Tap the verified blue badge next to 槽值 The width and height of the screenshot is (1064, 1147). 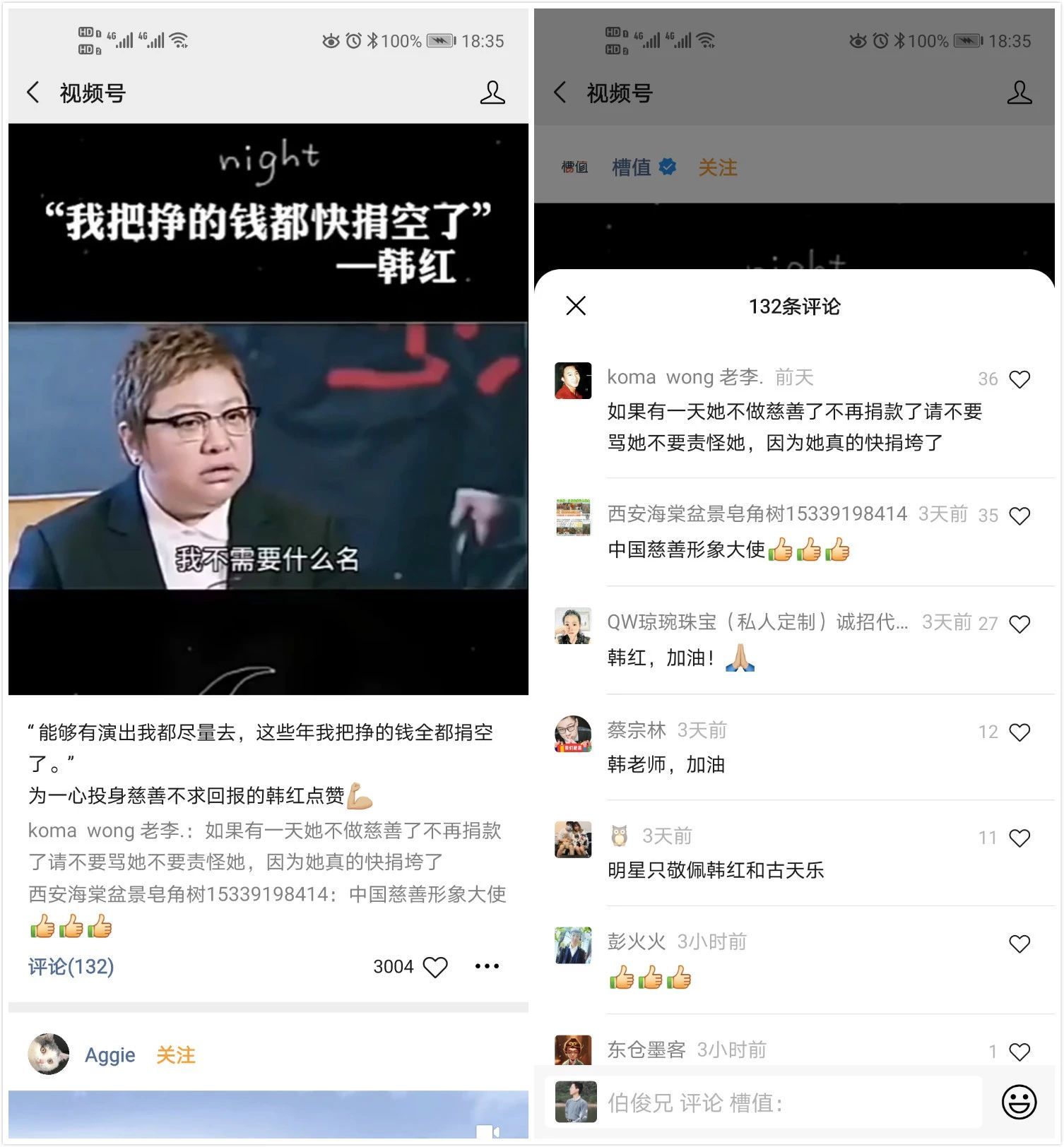[667, 167]
